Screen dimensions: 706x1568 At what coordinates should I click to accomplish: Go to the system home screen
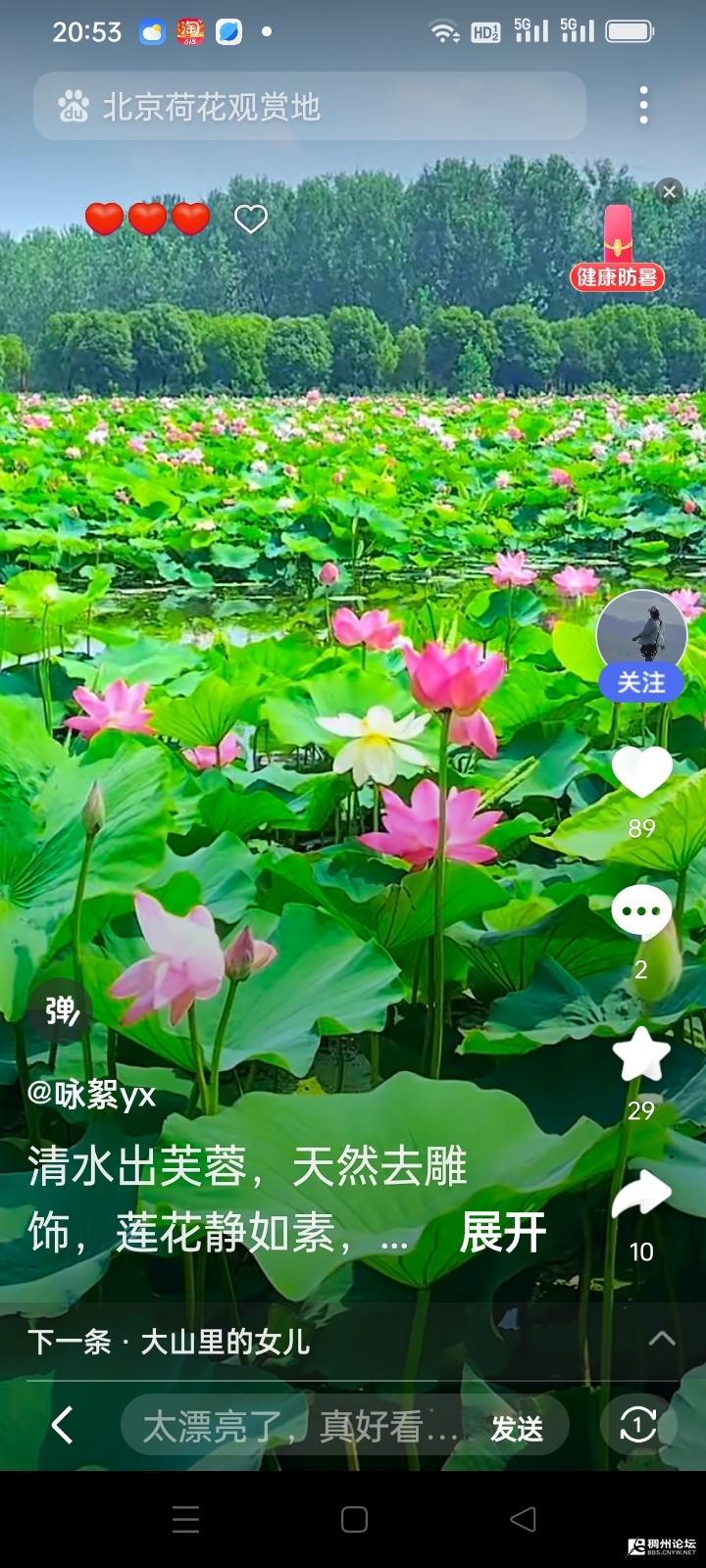354,1519
